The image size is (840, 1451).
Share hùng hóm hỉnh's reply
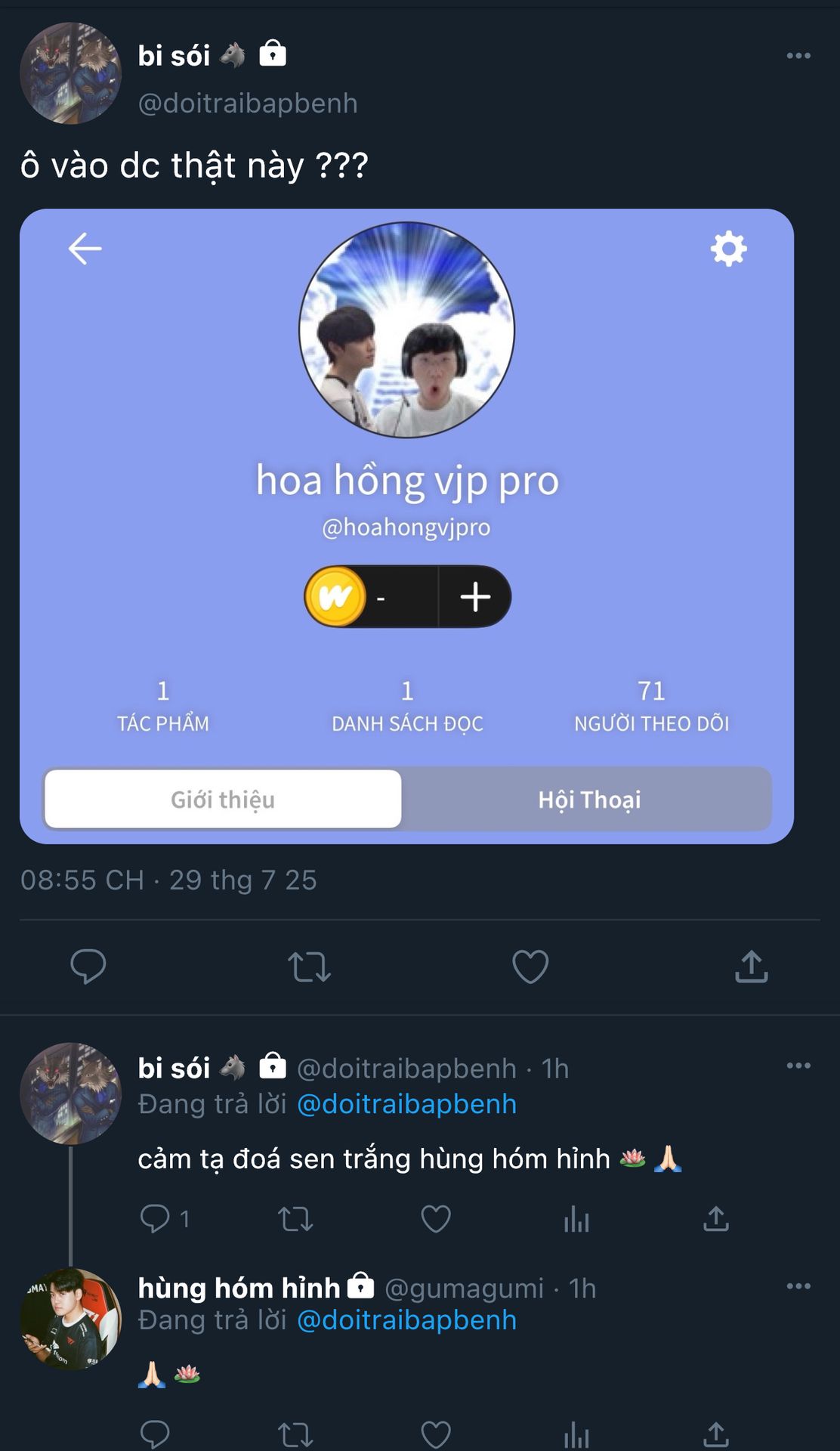pyautogui.click(x=715, y=1434)
